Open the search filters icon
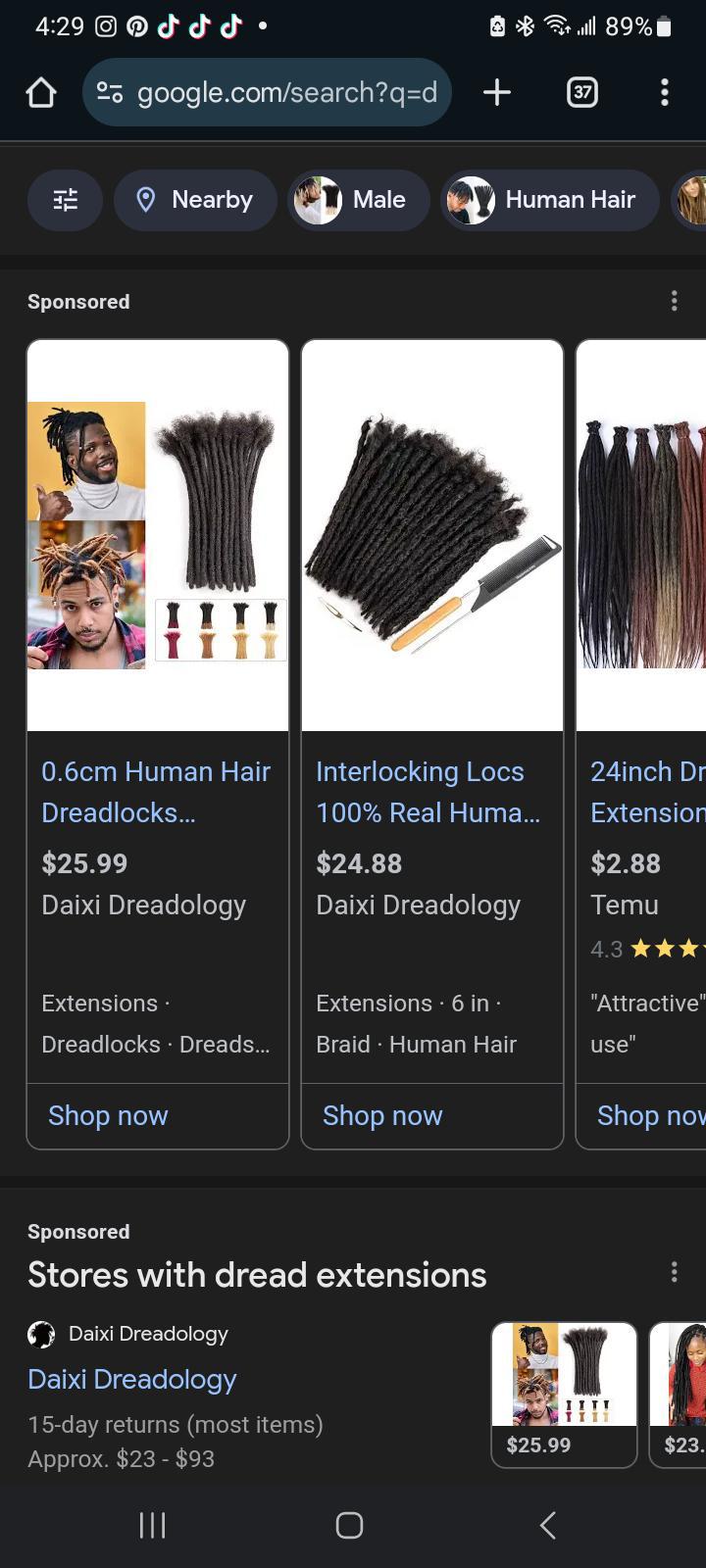Viewport: 706px width, 1568px height. (x=65, y=200)
